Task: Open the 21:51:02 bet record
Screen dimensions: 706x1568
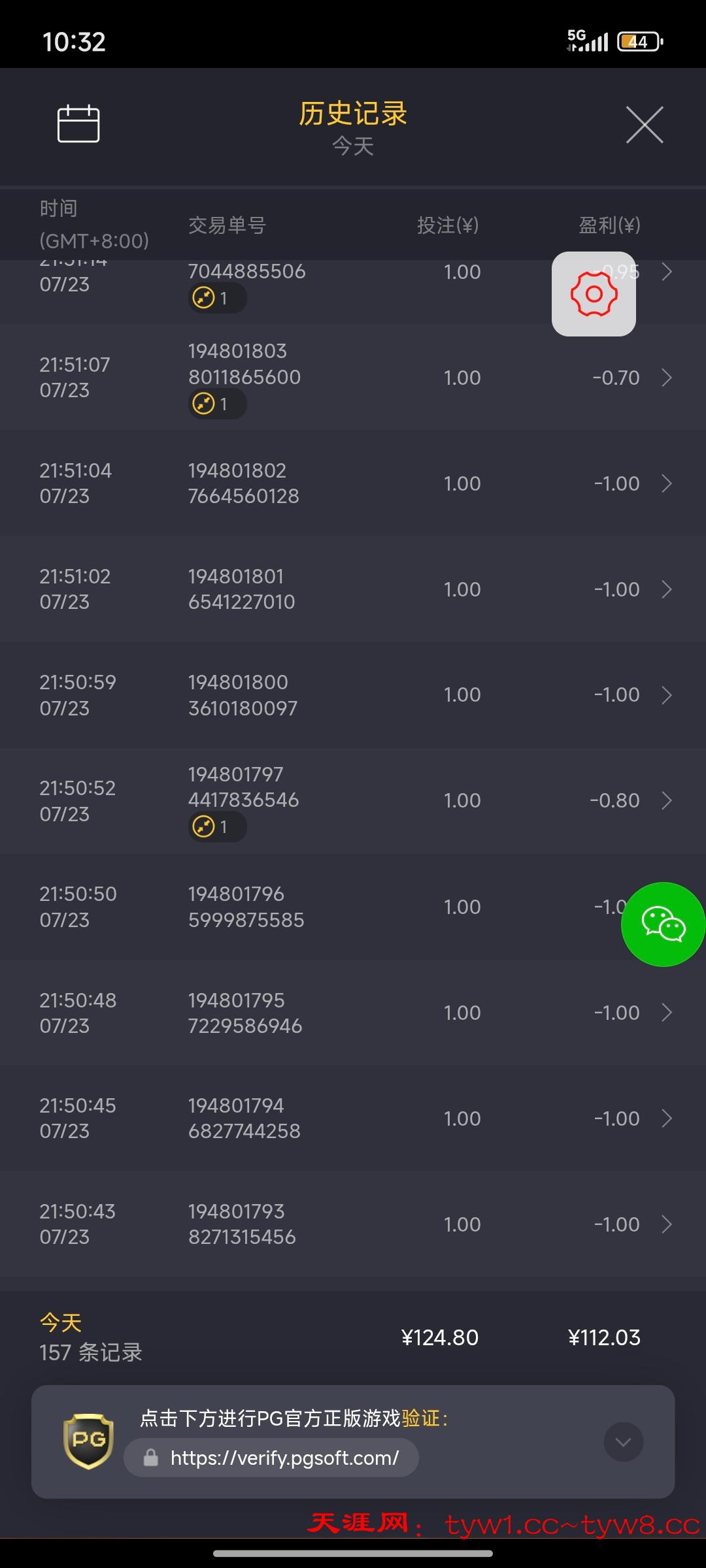Action: [353, 589]
